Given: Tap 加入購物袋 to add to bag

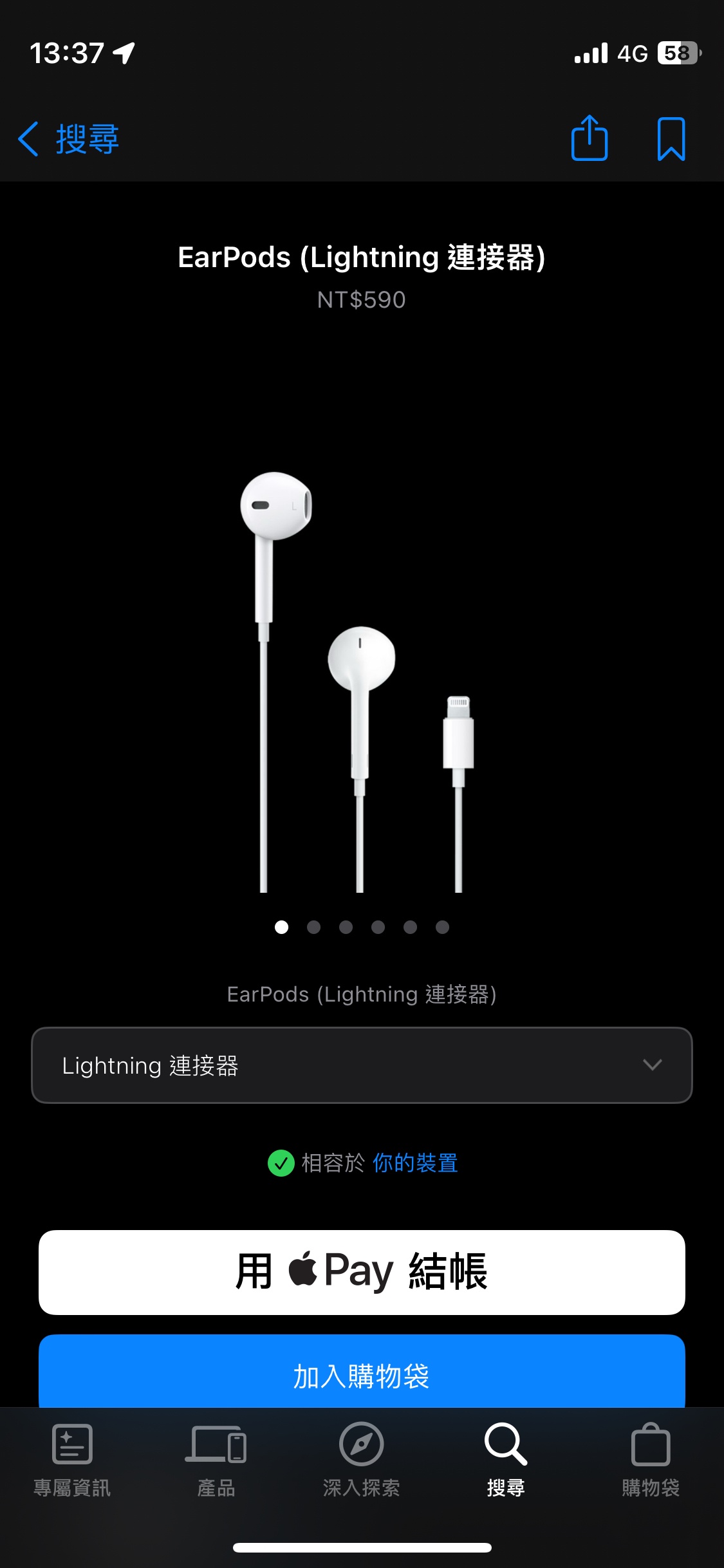Looking at the screenshot, I should (362, 1375).
